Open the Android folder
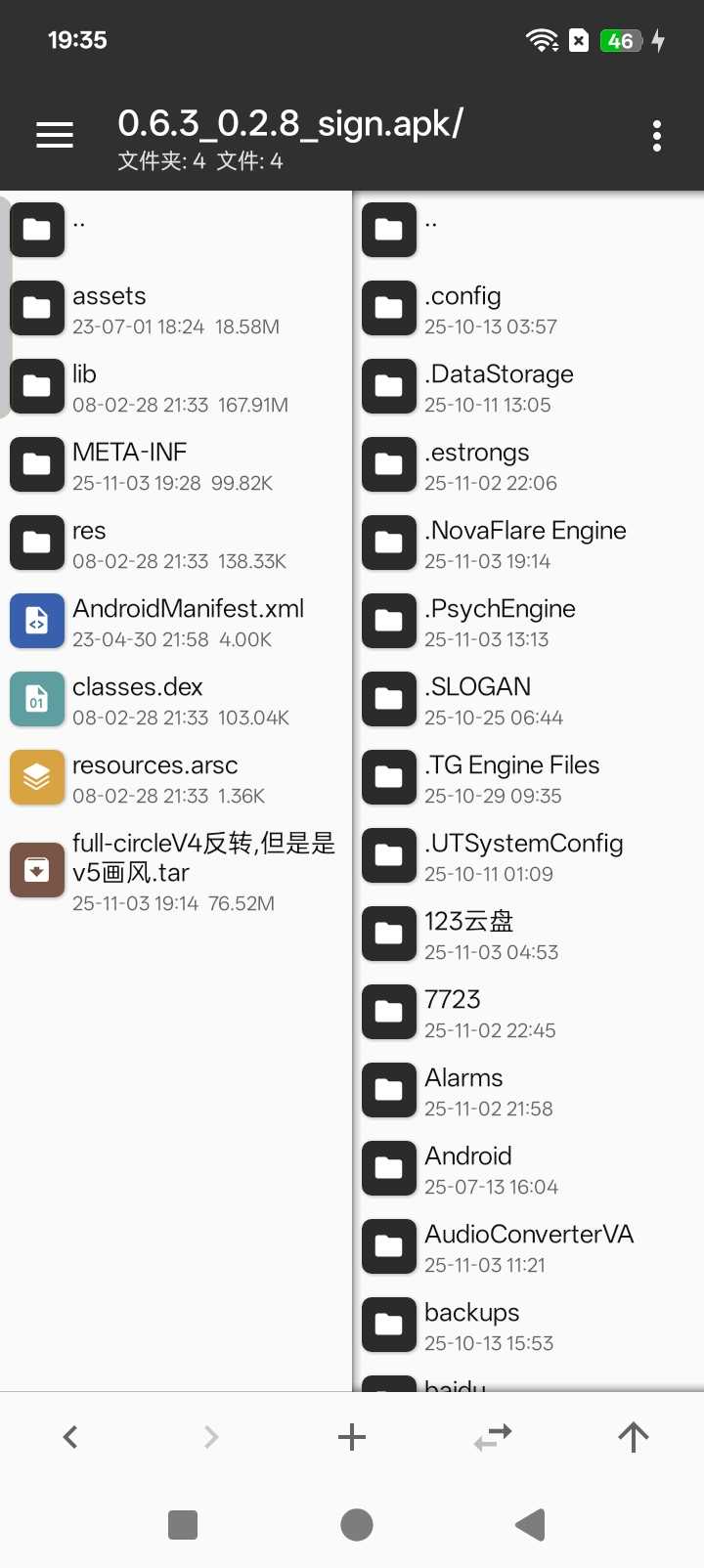The image size is (704, 1568). tap(528, 1169)
